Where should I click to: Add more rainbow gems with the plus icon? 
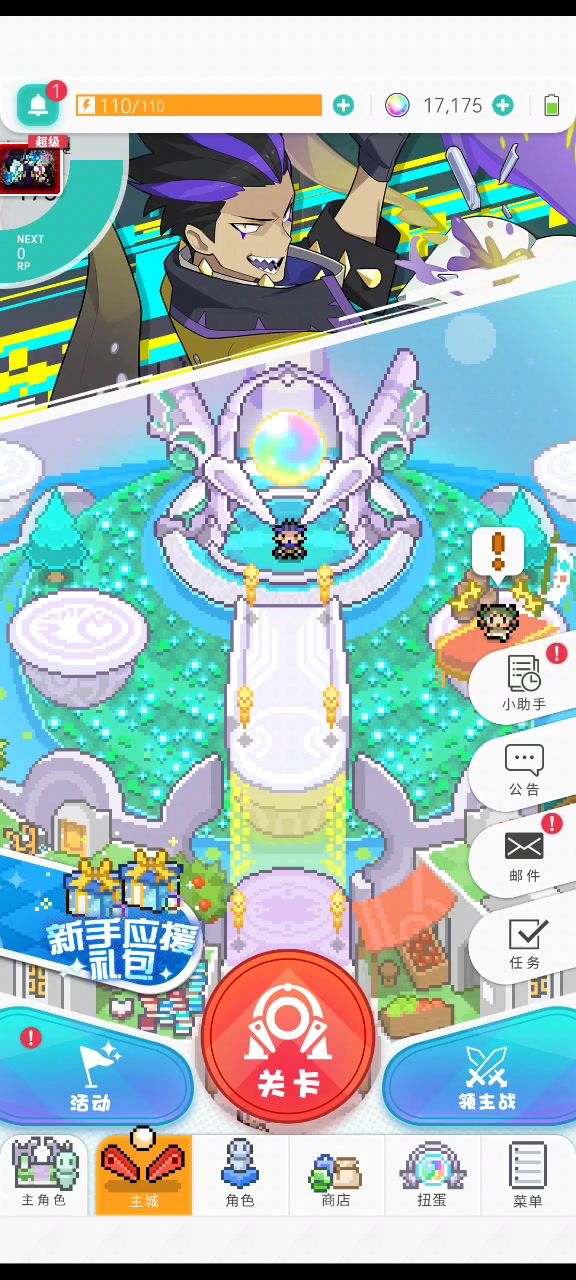(x=503, y=105)
